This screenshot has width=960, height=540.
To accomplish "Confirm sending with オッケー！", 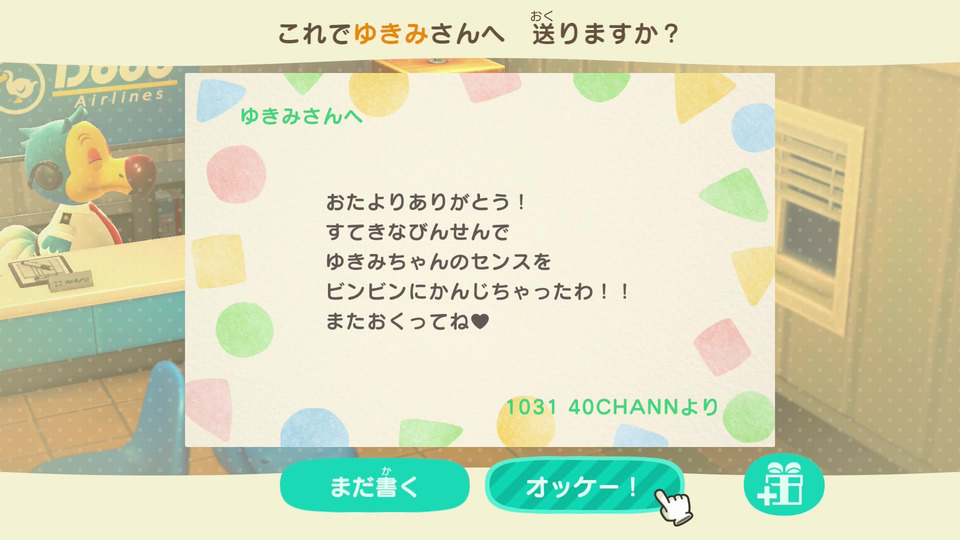I will point(578,487).
